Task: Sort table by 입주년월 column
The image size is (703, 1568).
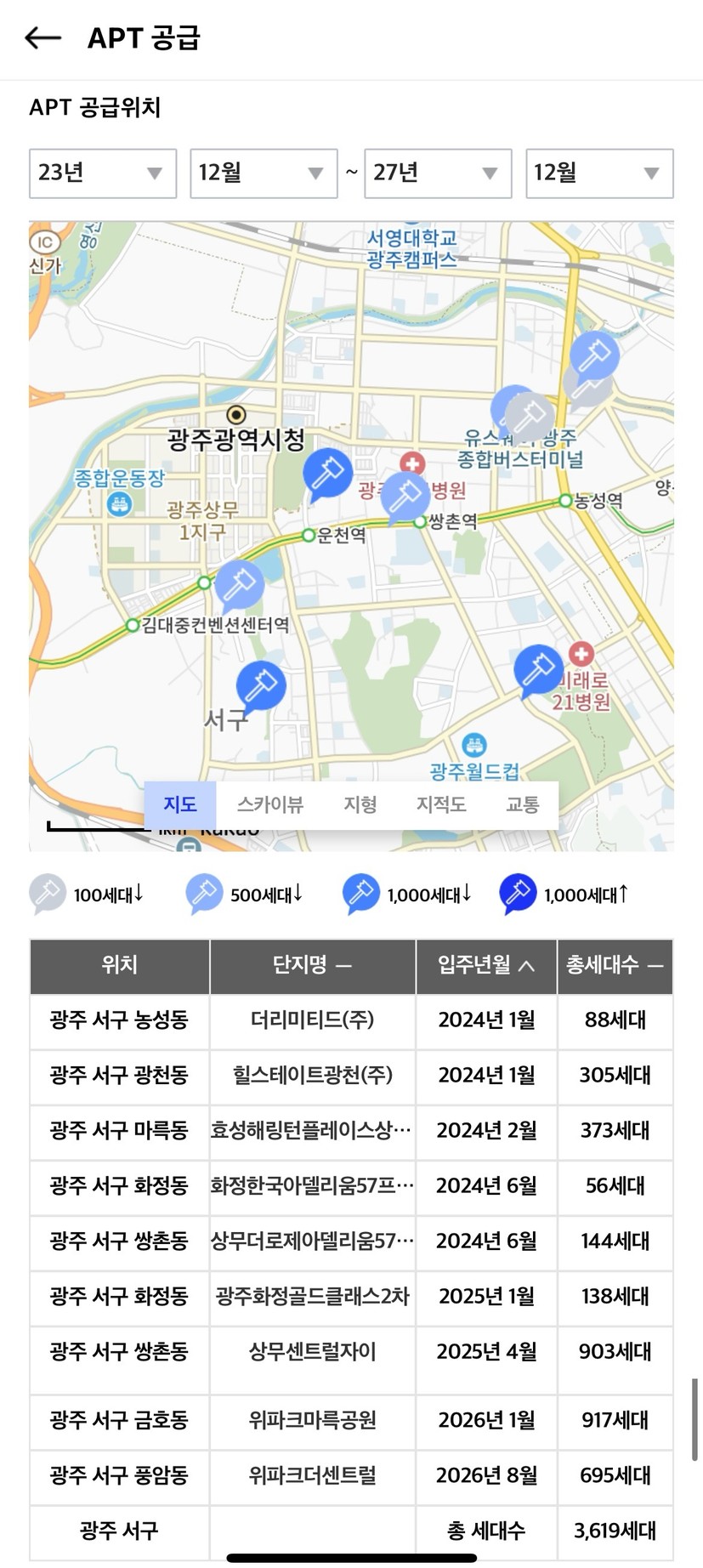Action: point(486,965)
